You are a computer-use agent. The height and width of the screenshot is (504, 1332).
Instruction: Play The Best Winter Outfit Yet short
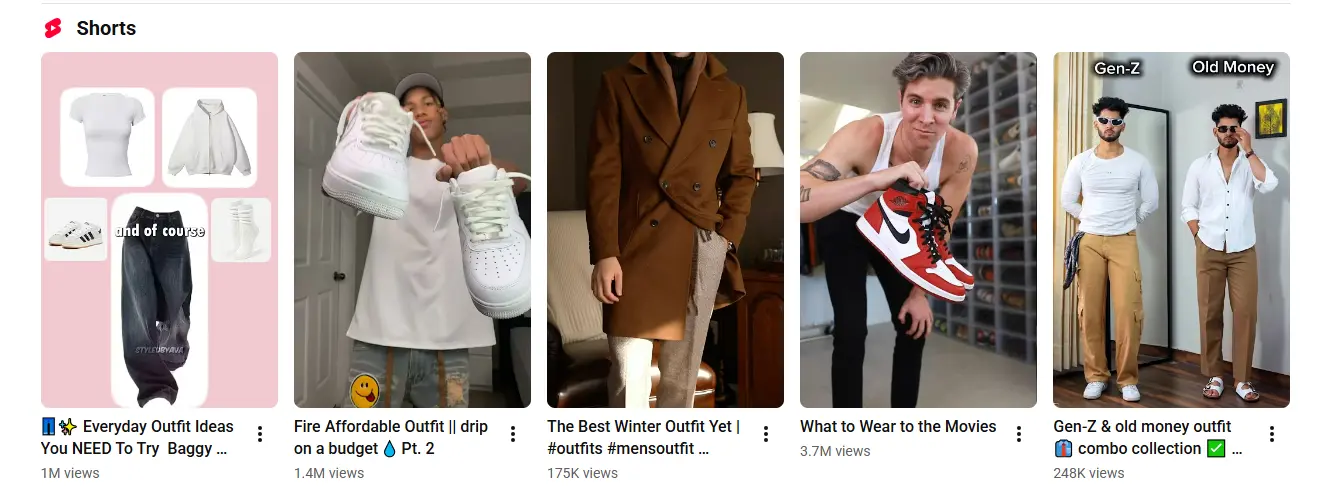[x=665, y=230]
